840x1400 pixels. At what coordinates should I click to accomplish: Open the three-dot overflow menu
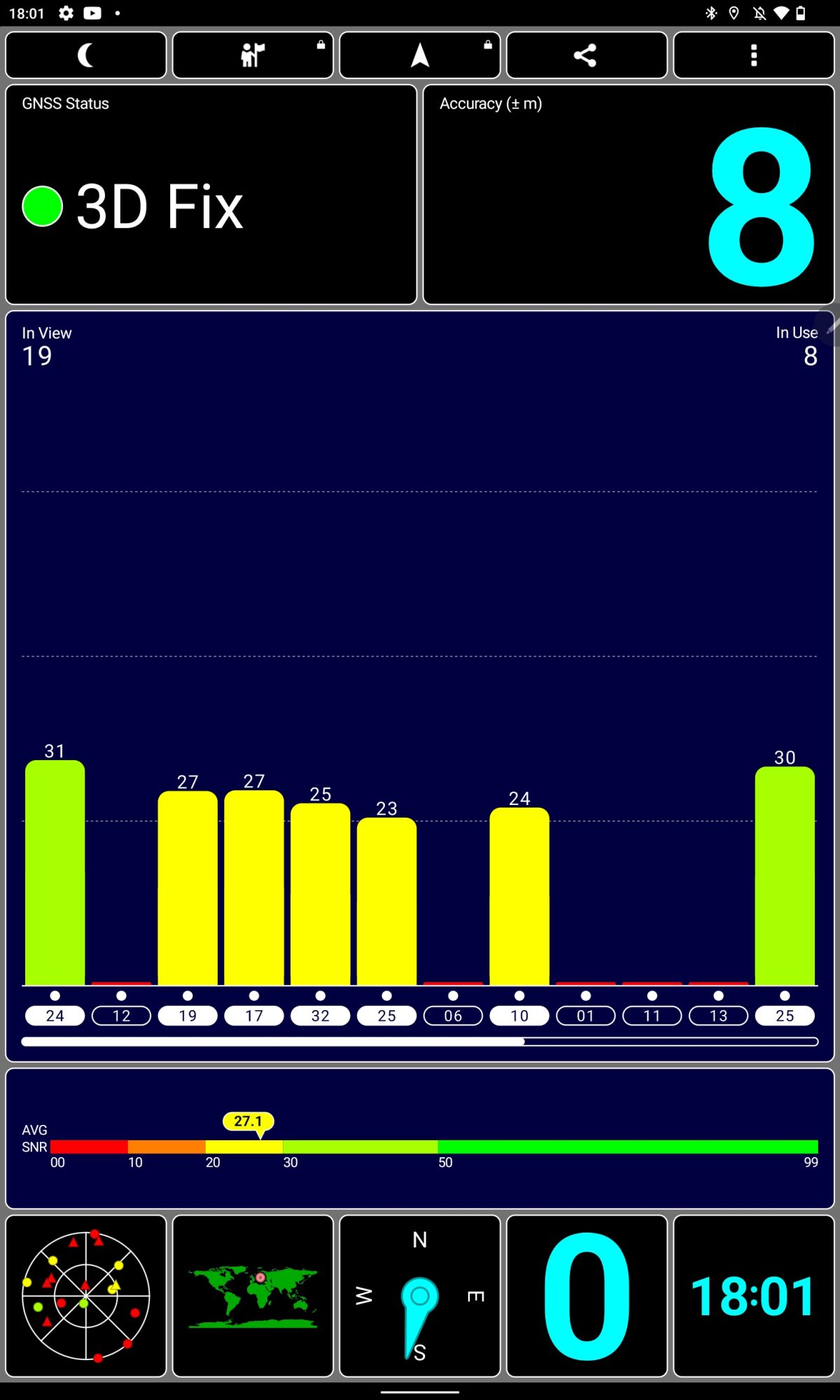754,55
